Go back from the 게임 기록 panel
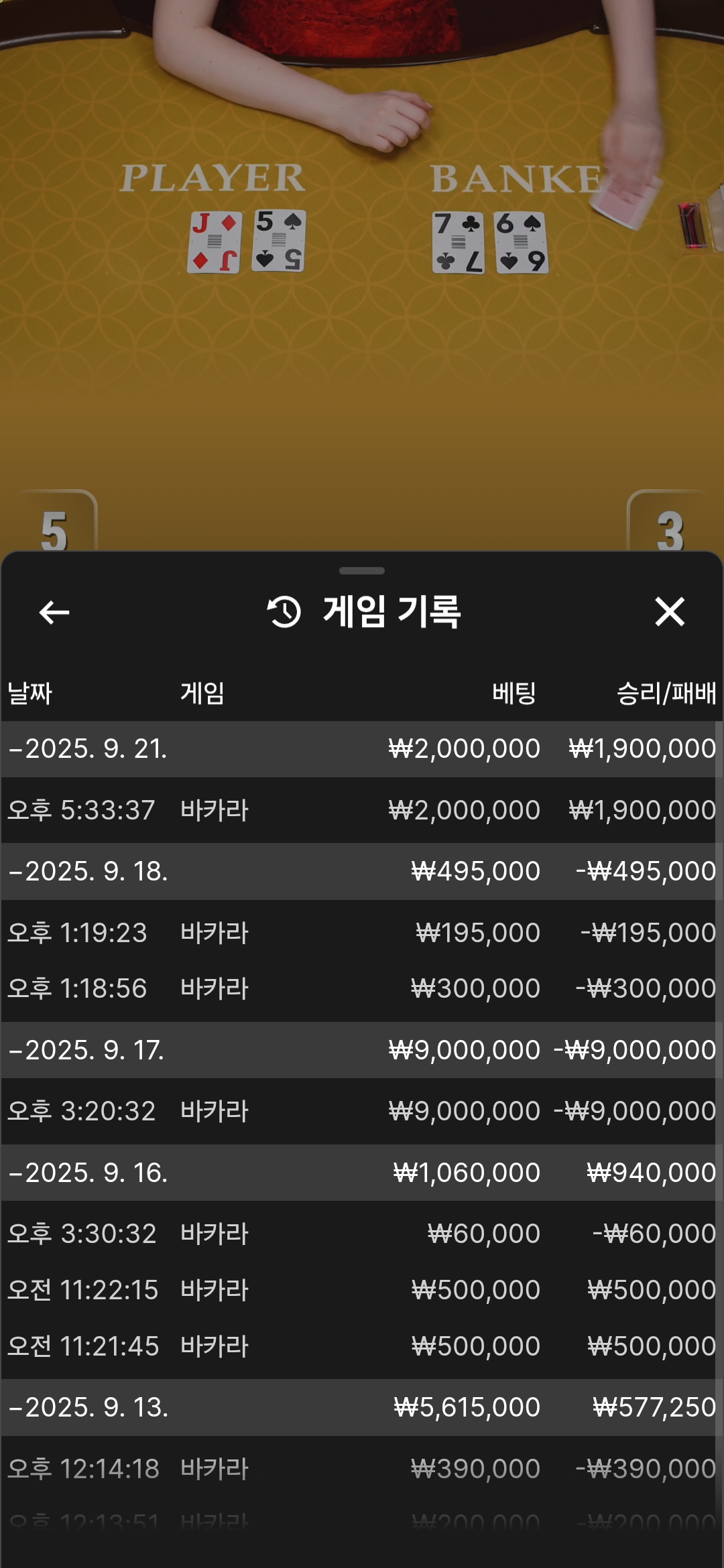This screenshot has height=1568, width=724. (54, 612)
